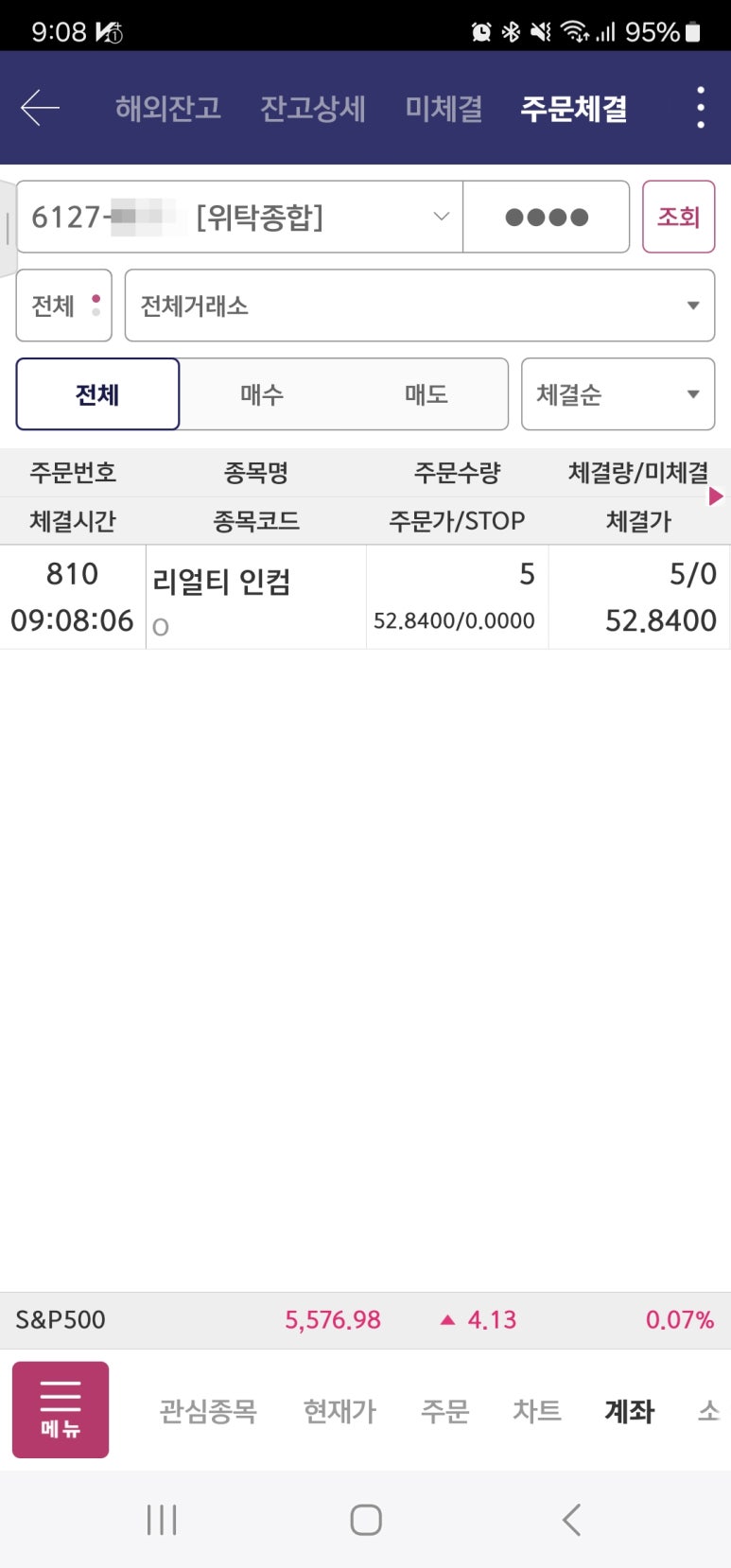Viewport: 731px width, 1568px height.
Task: Switch to the 해외잔고 tab
Action: tap(168, 109)
